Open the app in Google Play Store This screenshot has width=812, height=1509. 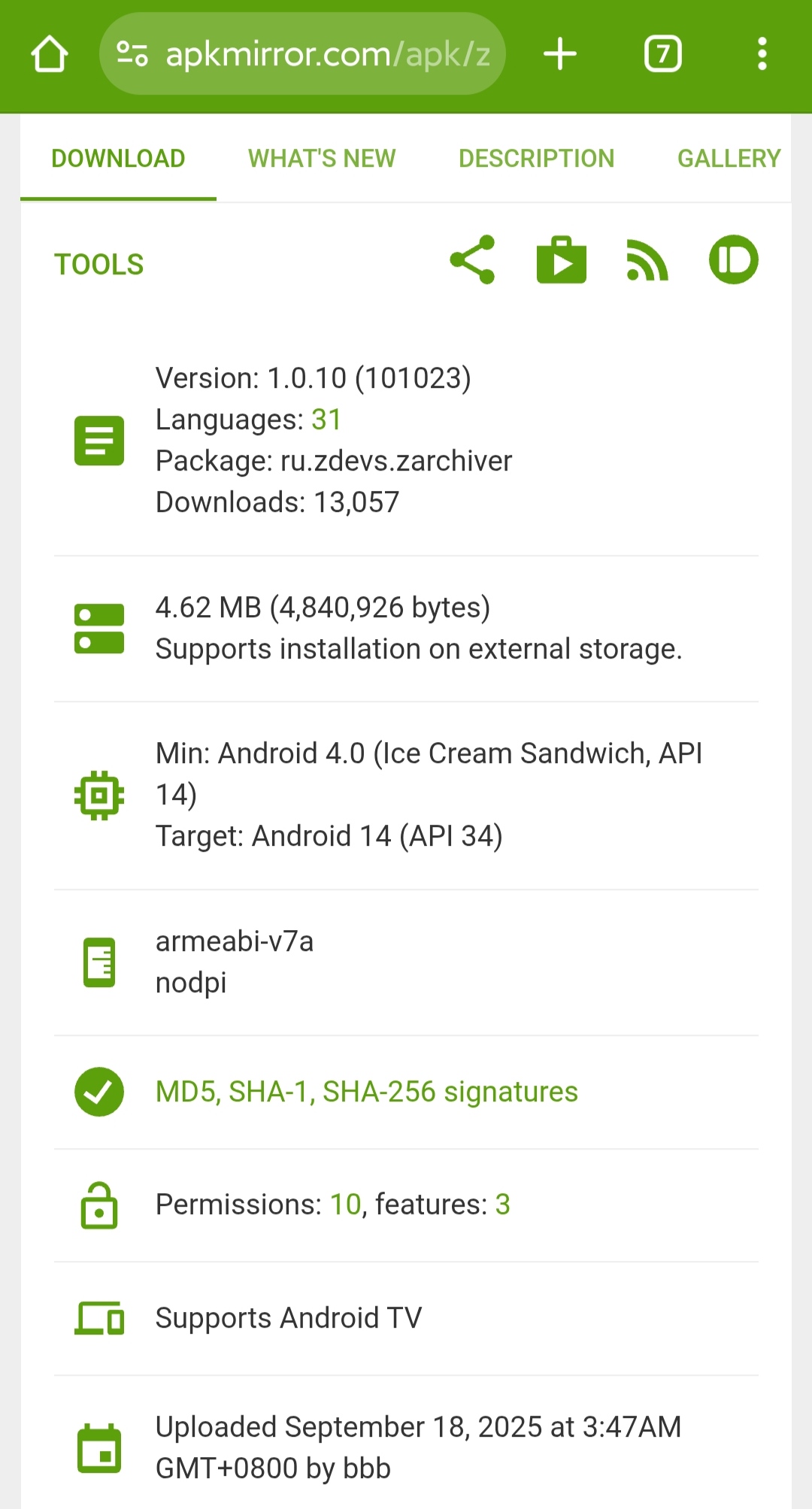point(561,260)
